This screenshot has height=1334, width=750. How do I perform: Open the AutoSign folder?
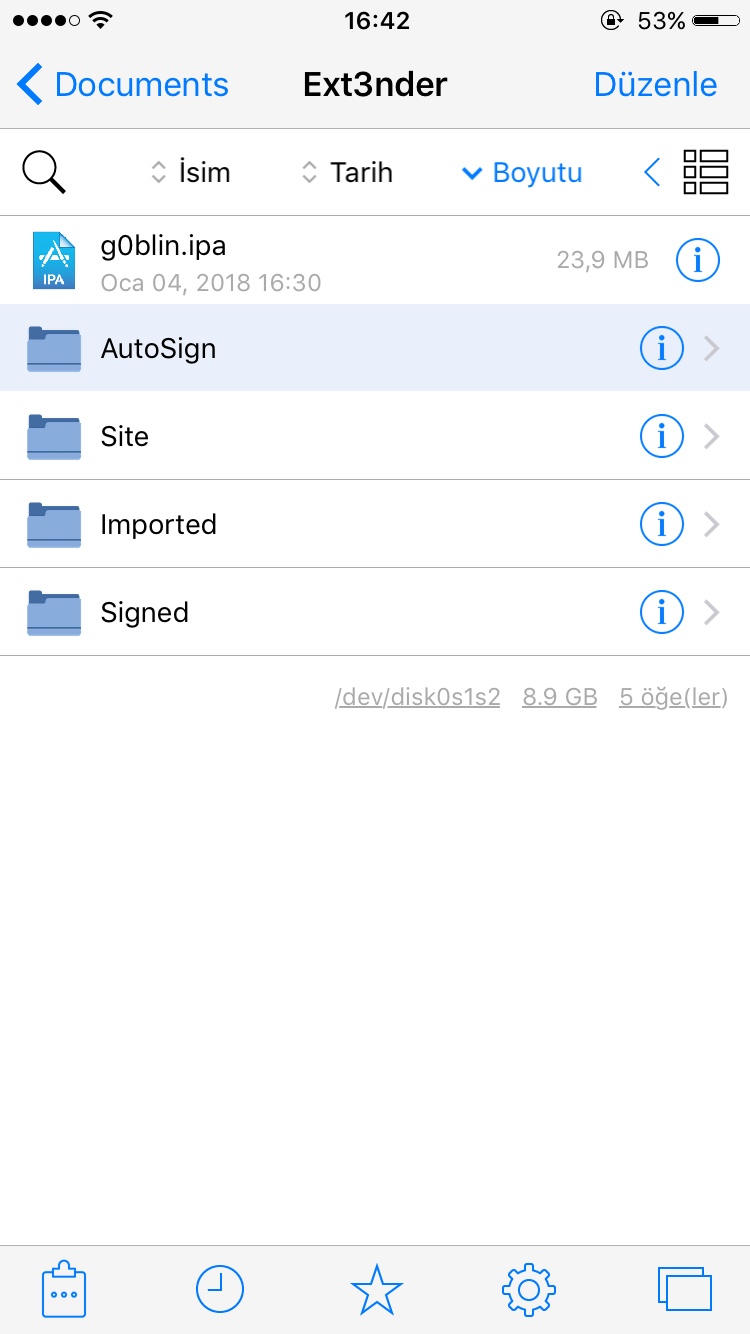pos(300,348)
